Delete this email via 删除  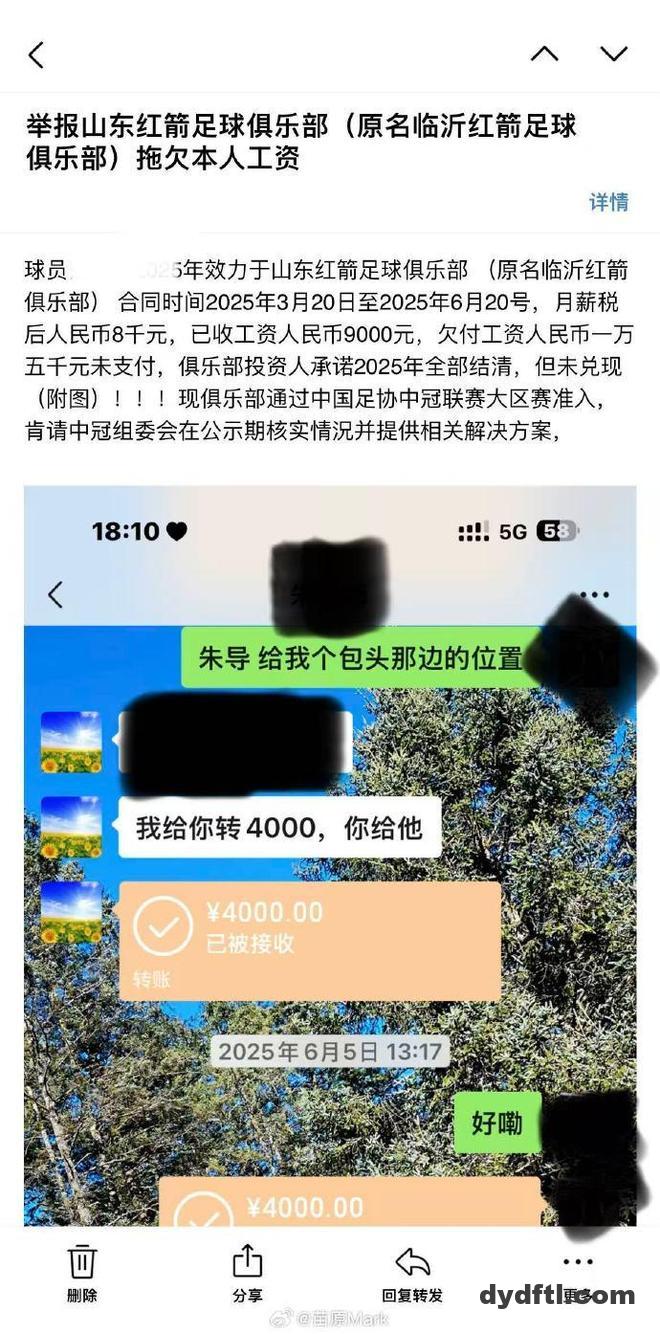tap(82, 1275)
